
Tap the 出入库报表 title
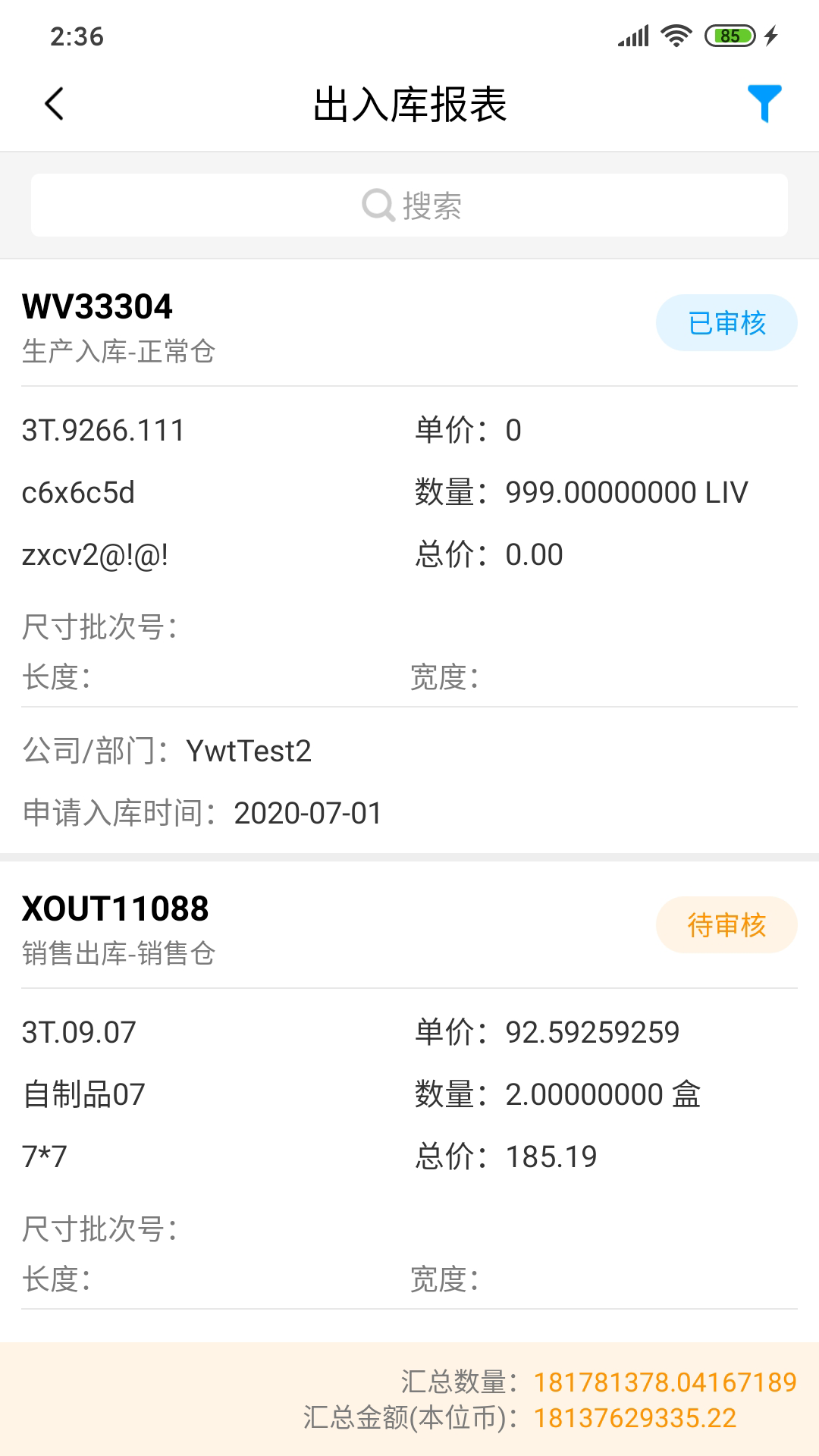pos(409,104)
